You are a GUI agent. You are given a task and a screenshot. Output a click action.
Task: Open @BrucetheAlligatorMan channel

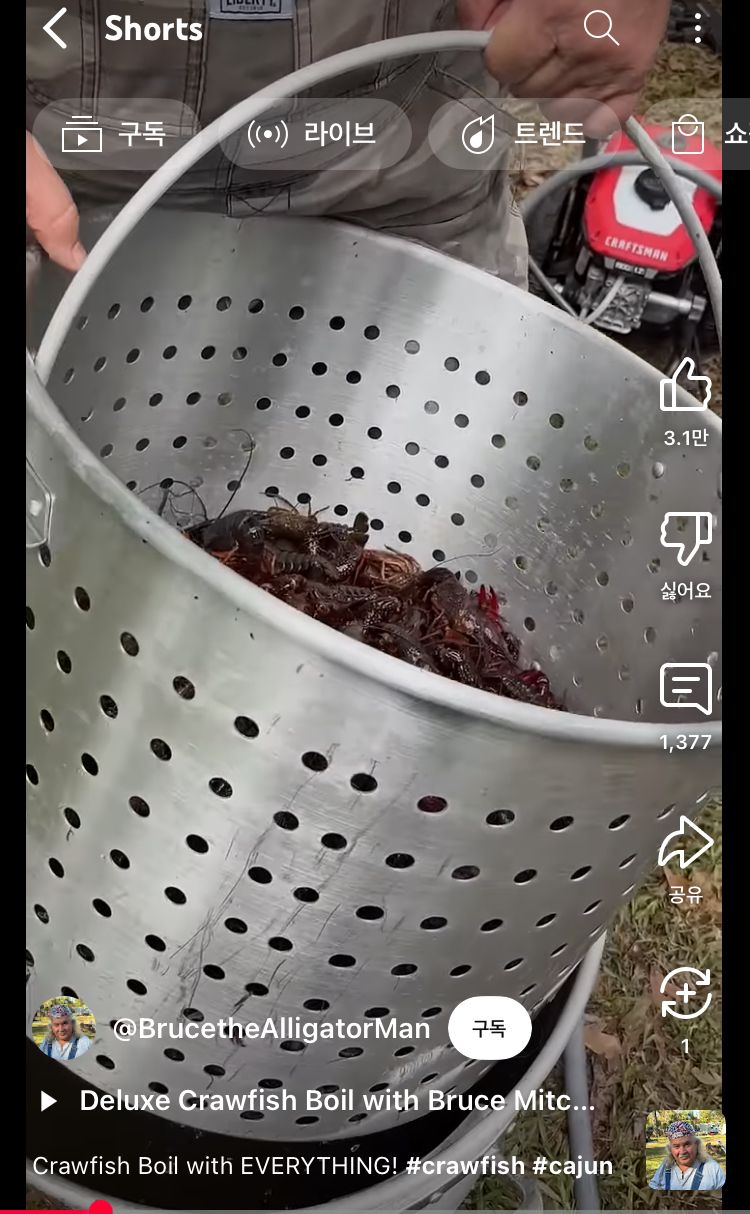click(270, 1029)
